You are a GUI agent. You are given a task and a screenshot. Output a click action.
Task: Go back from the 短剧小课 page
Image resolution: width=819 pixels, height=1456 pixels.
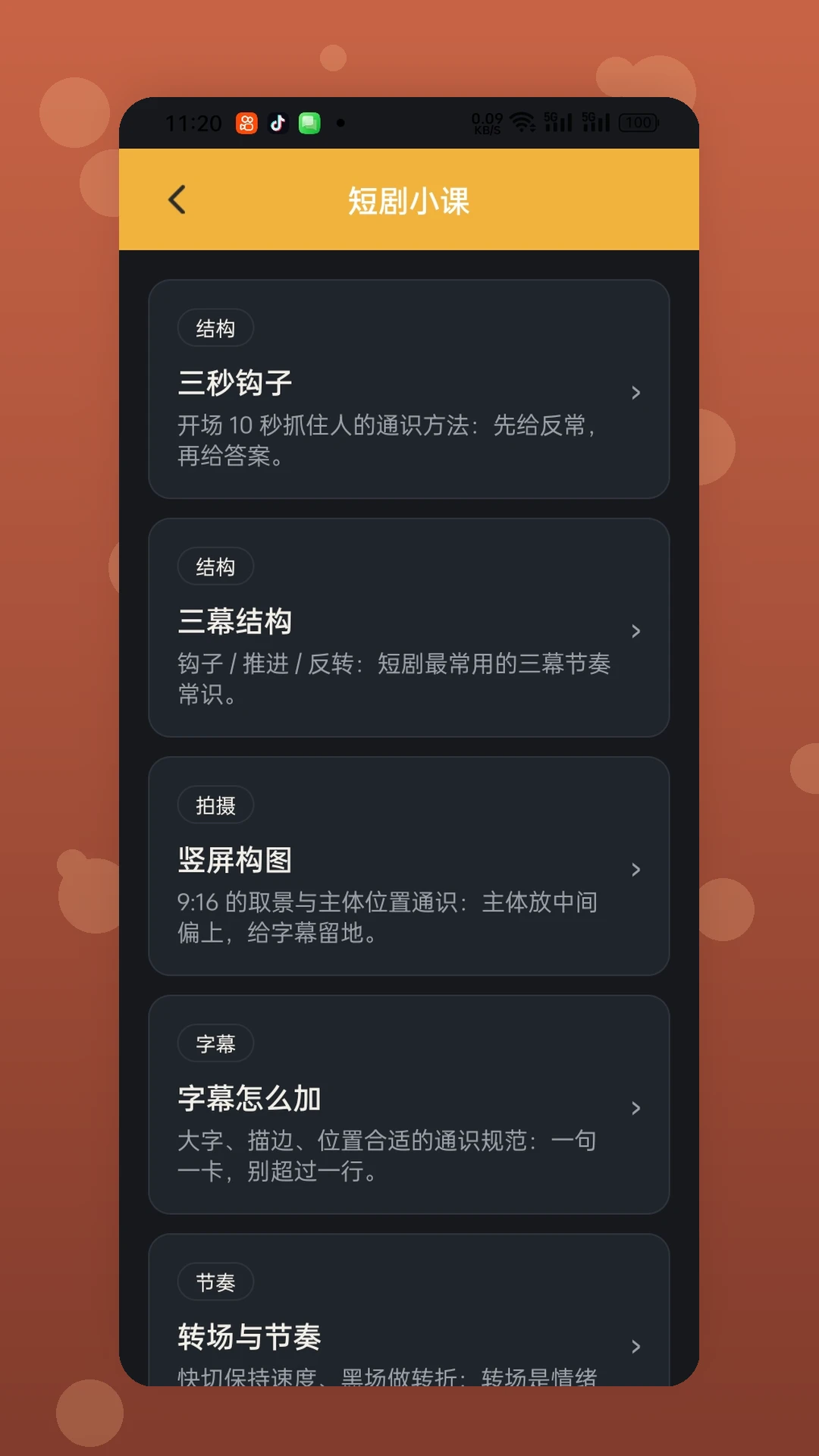point(177,200)
